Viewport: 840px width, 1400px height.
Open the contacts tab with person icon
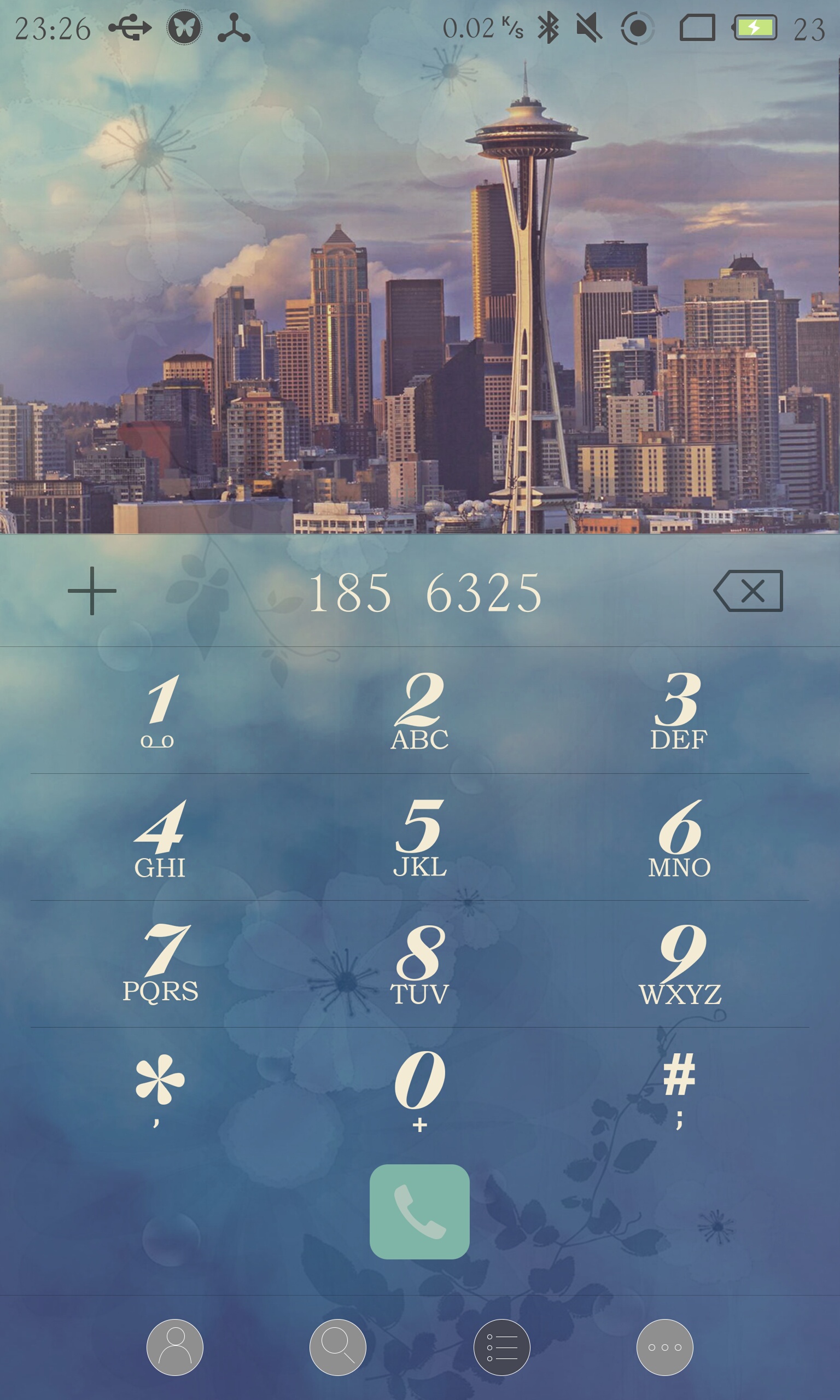[175, 1347]
